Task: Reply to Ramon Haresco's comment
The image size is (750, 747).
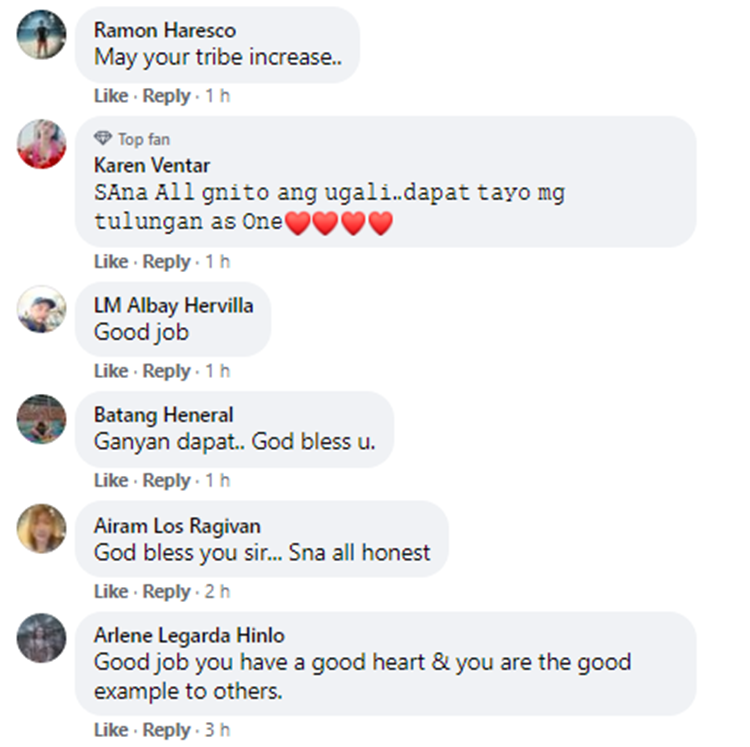Action: click(x=166, y=96)
